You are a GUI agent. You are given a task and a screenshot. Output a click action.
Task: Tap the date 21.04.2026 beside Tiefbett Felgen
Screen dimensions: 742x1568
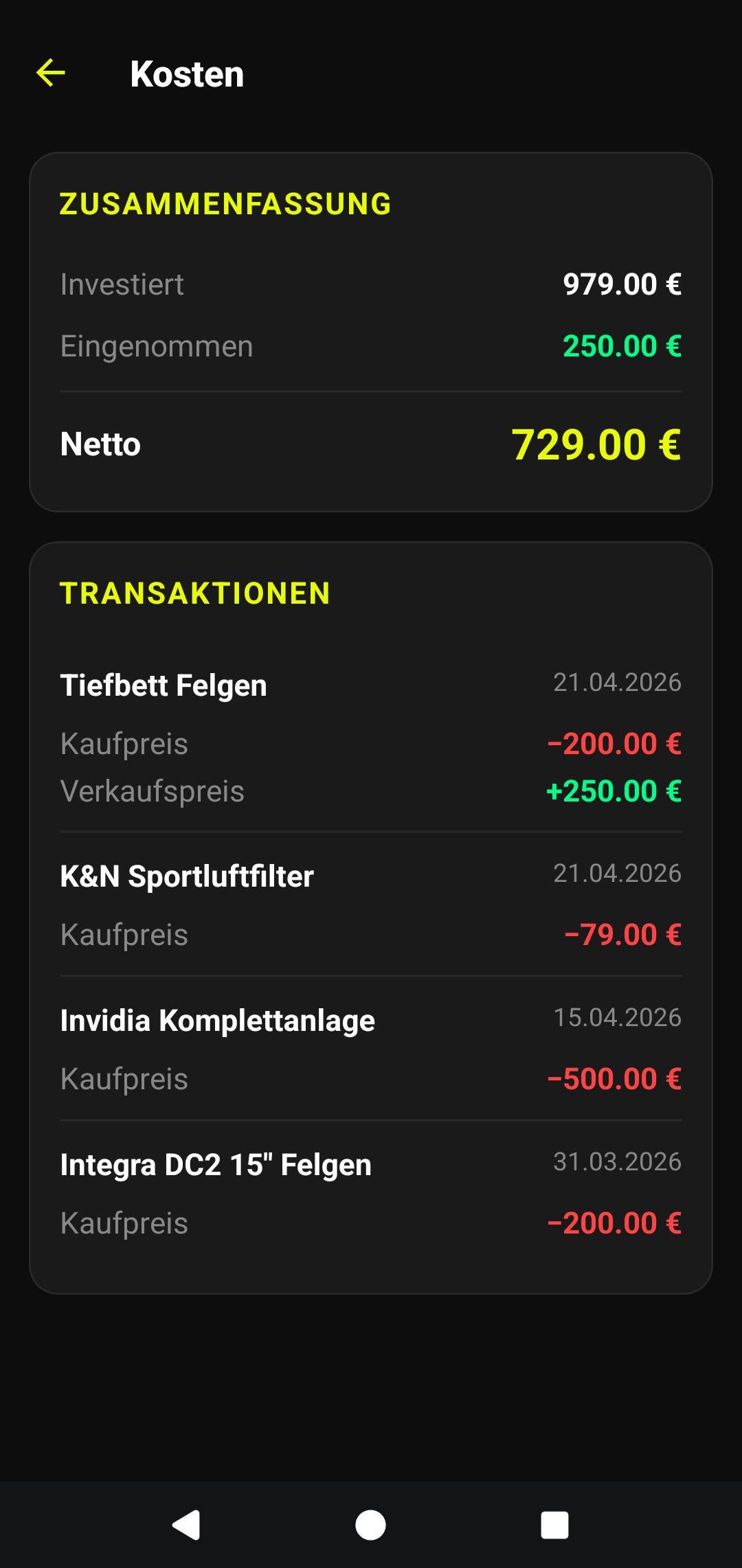point(617,683)
